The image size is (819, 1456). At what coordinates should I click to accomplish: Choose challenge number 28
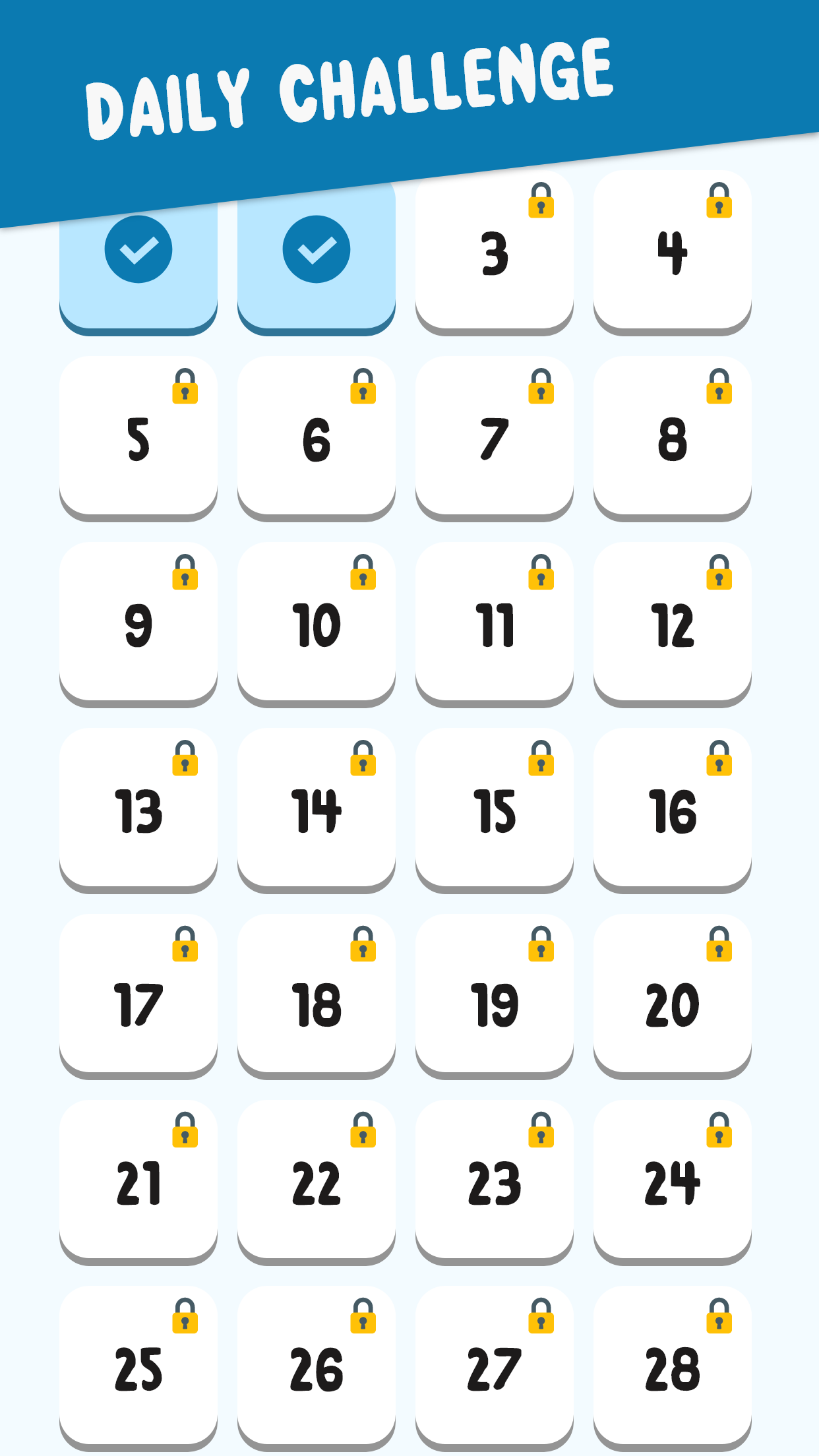coord(673,1368)
